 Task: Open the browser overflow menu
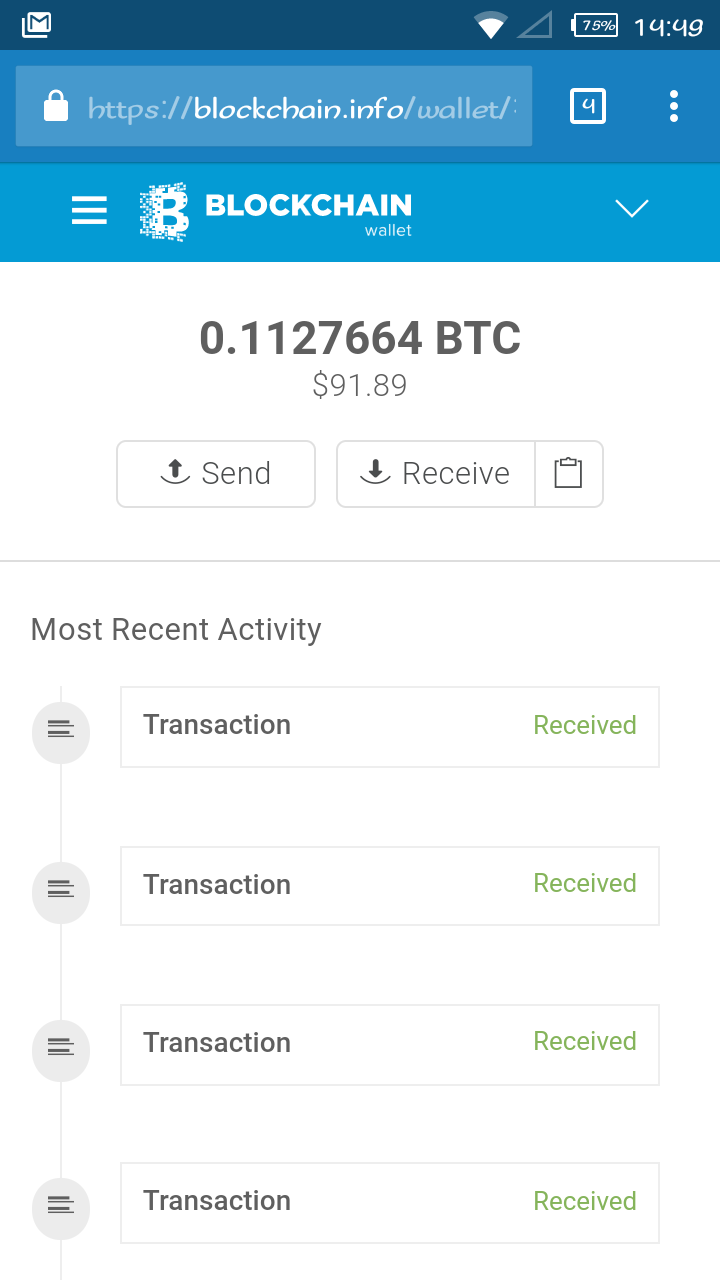pos(674,106)
